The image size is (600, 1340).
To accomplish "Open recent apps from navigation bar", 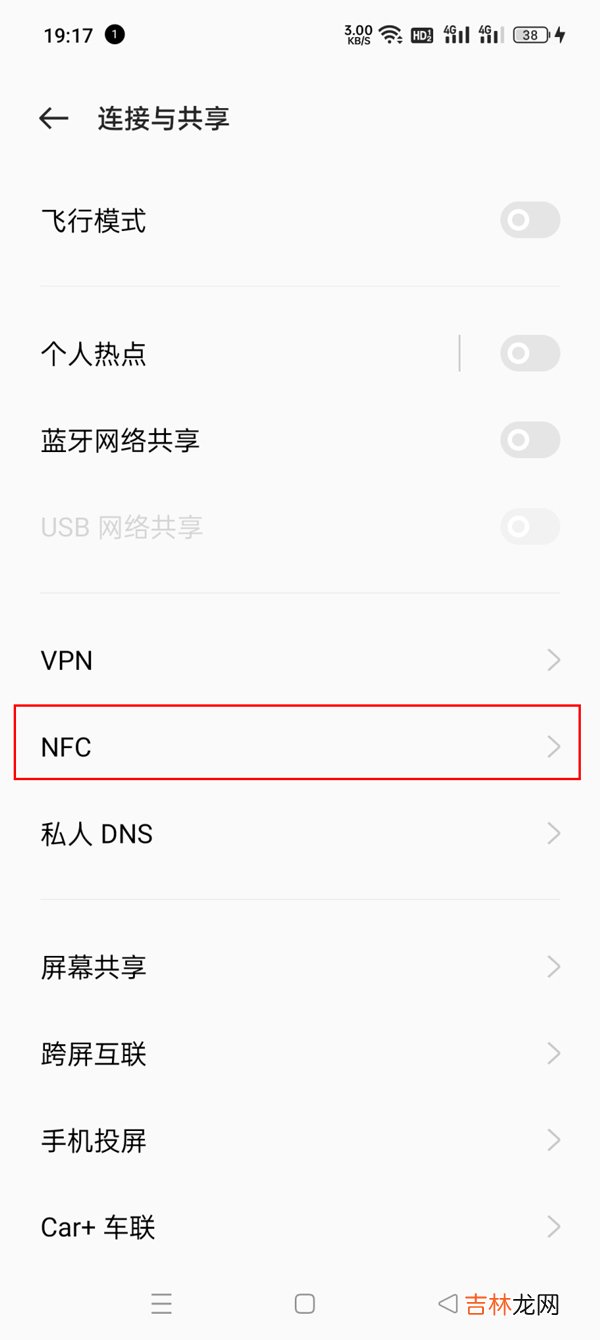I will [161, 1303].
